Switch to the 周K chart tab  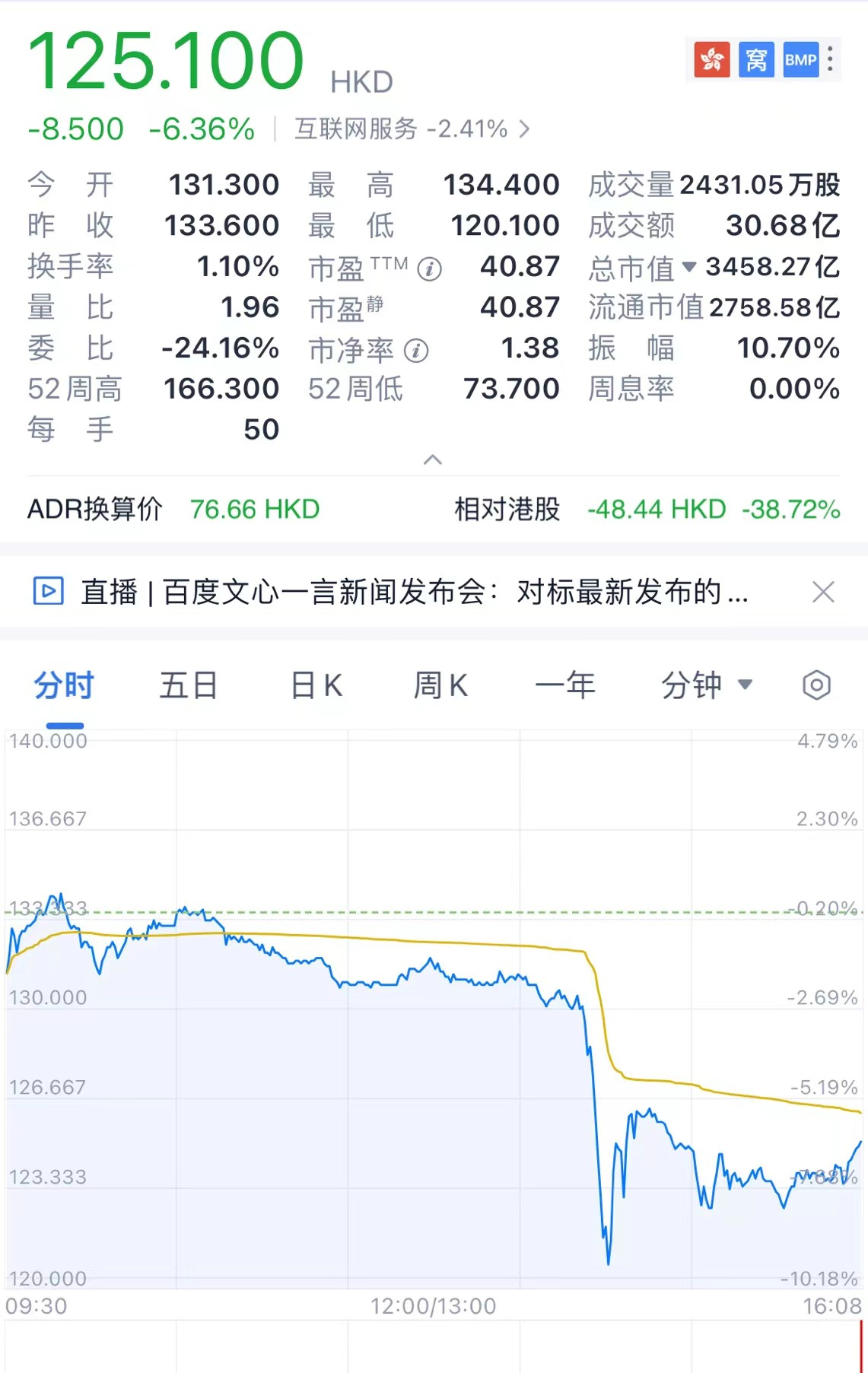440,685
